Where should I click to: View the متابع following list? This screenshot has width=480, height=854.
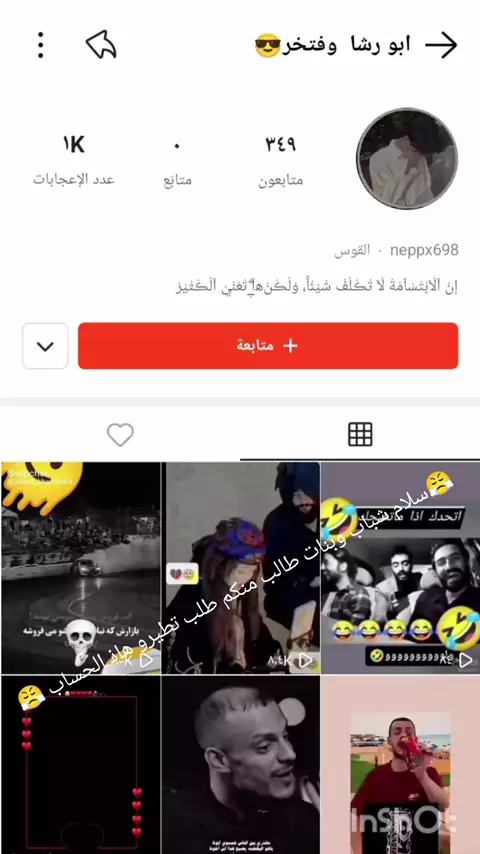[x=177, y=162]
